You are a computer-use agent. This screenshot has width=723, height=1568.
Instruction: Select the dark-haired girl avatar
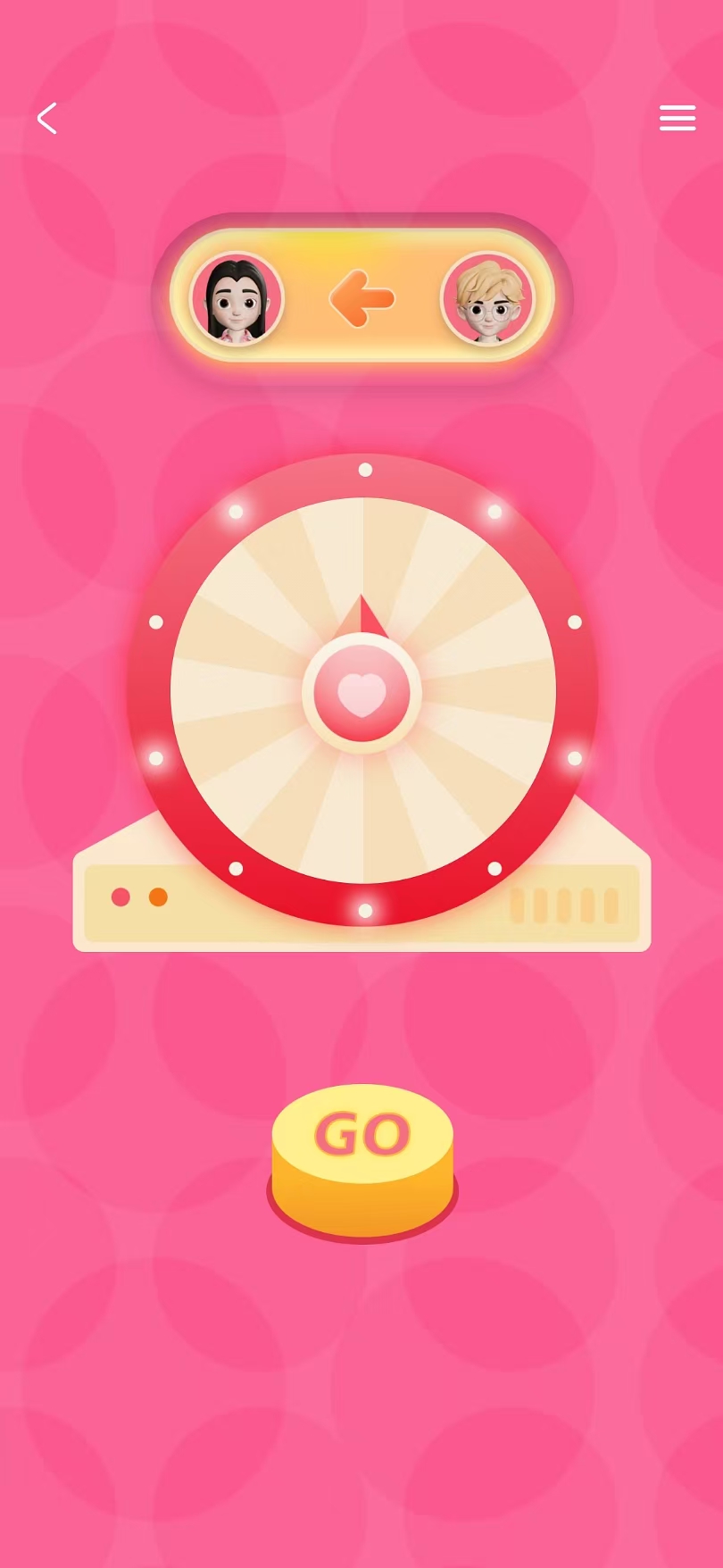[x=237, y=299]
